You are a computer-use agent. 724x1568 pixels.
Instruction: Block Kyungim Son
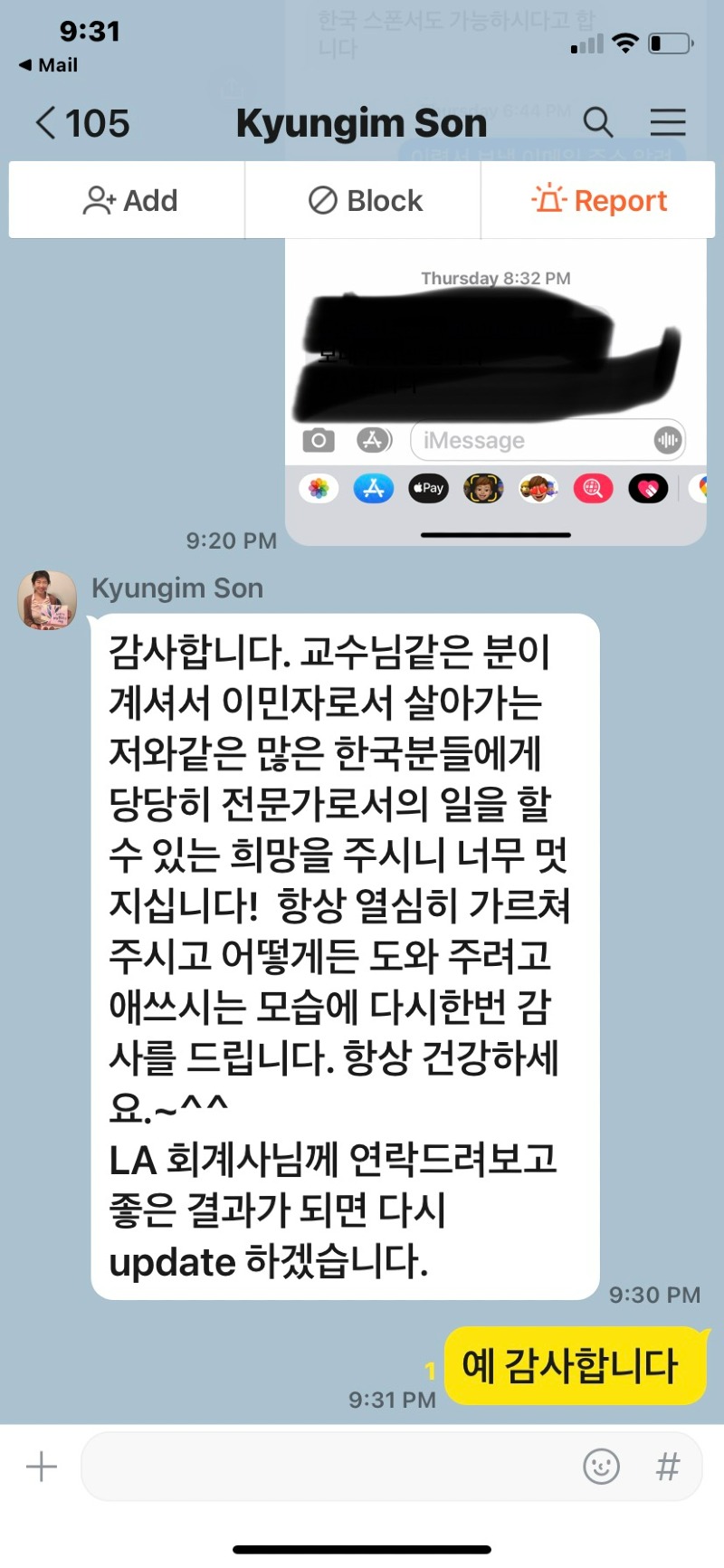click(x=365, y=200)
